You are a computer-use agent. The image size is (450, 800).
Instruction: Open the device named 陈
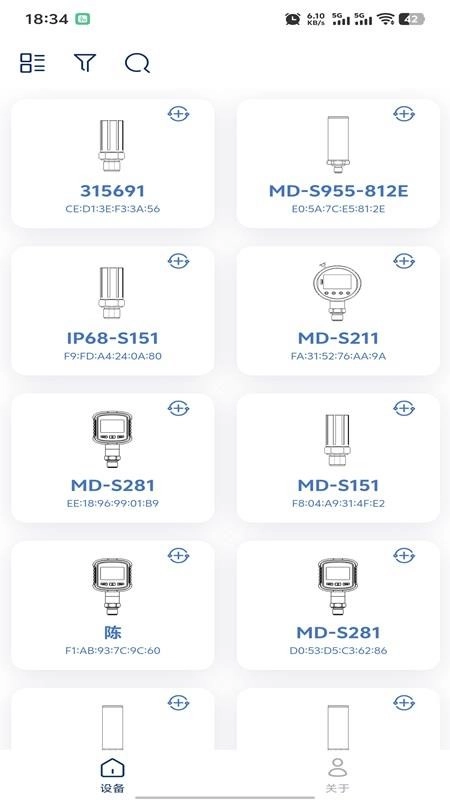(x=113, y=605)
